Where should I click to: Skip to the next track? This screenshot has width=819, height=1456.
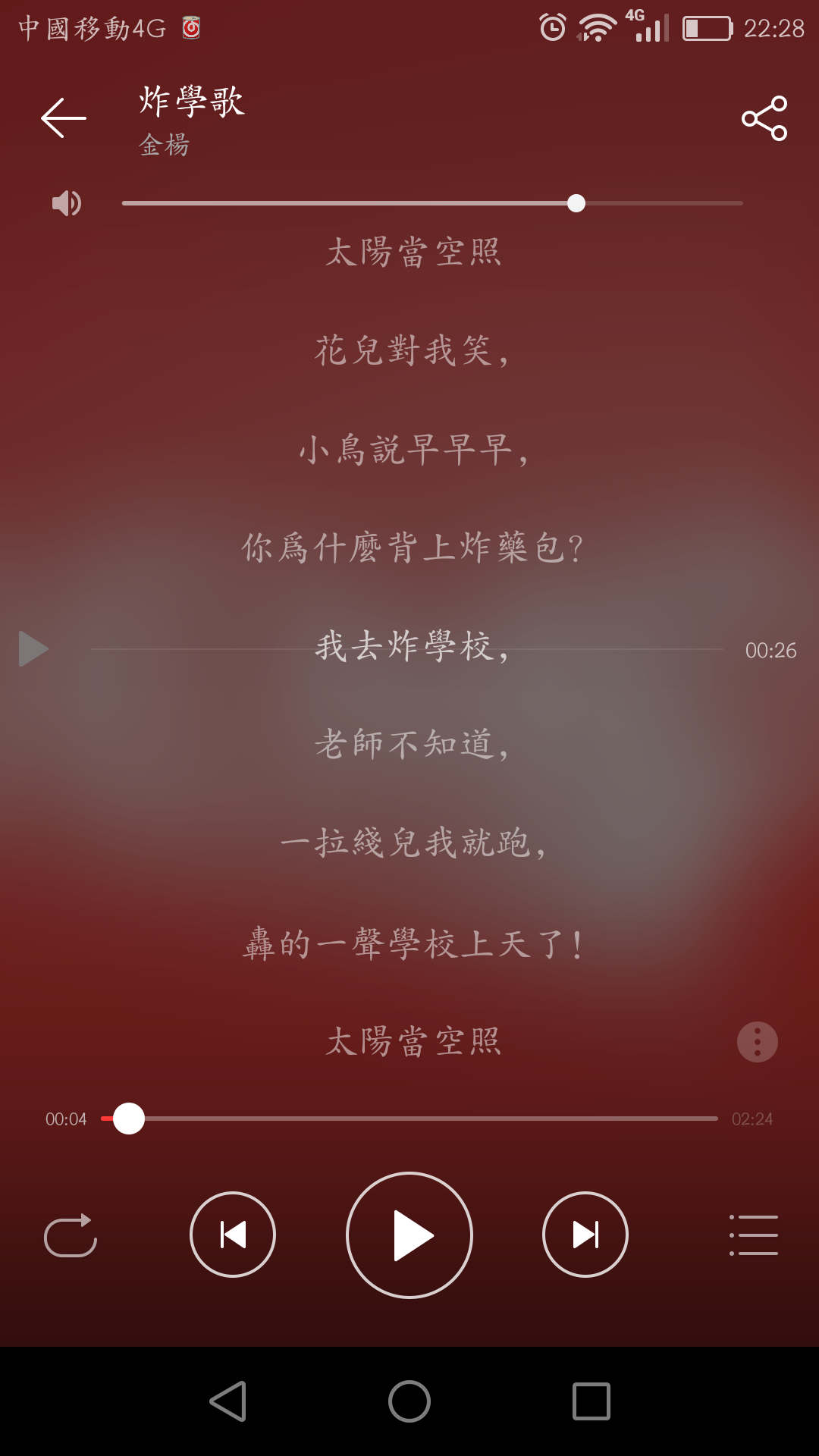coord(585,1235)
